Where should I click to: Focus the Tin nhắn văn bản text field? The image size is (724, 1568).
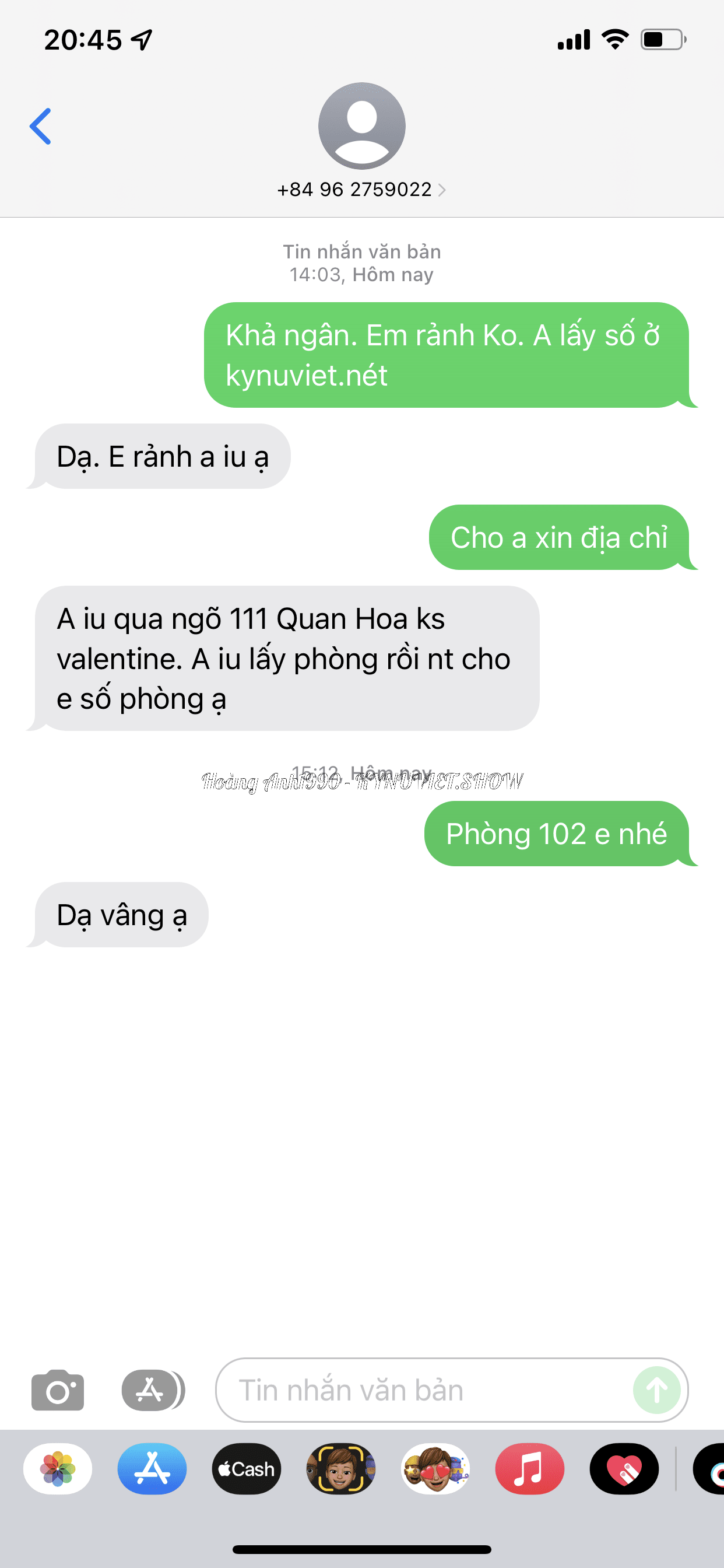tap(426, 1389)
